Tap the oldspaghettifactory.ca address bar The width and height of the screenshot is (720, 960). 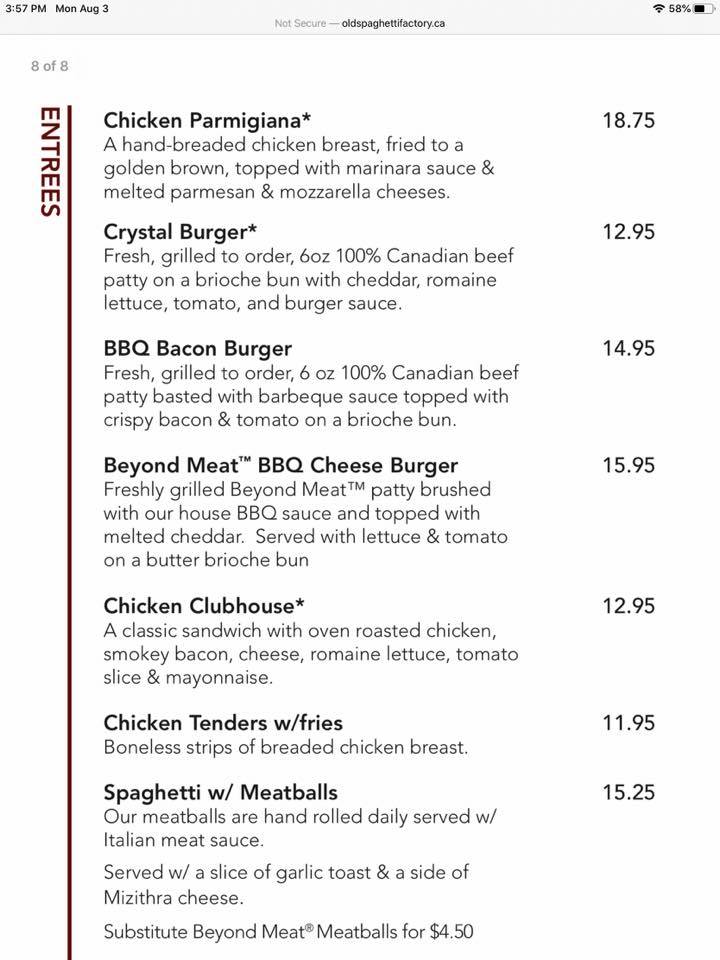pos(360,24)
